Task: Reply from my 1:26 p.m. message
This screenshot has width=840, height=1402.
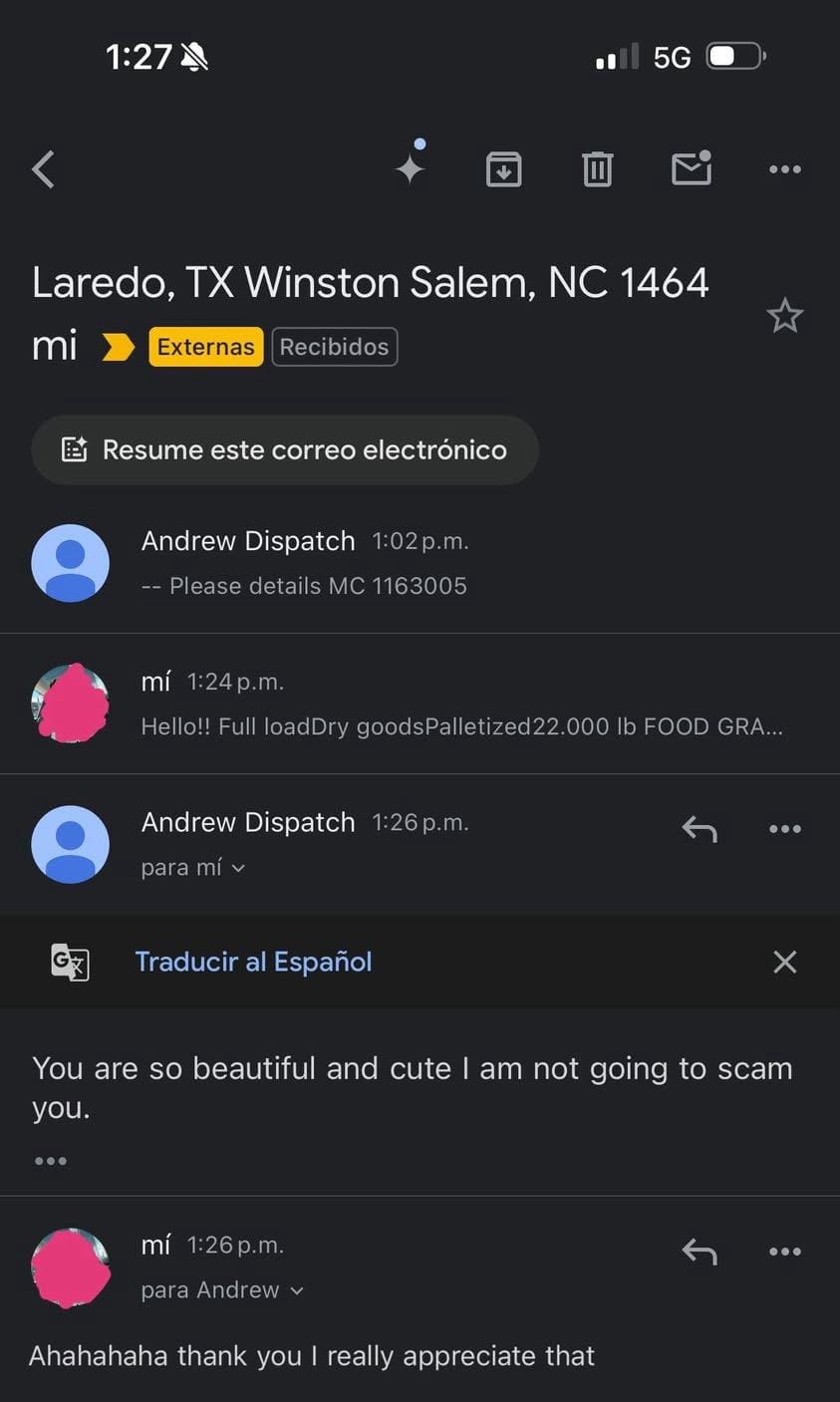Action: pos(700,1251)
